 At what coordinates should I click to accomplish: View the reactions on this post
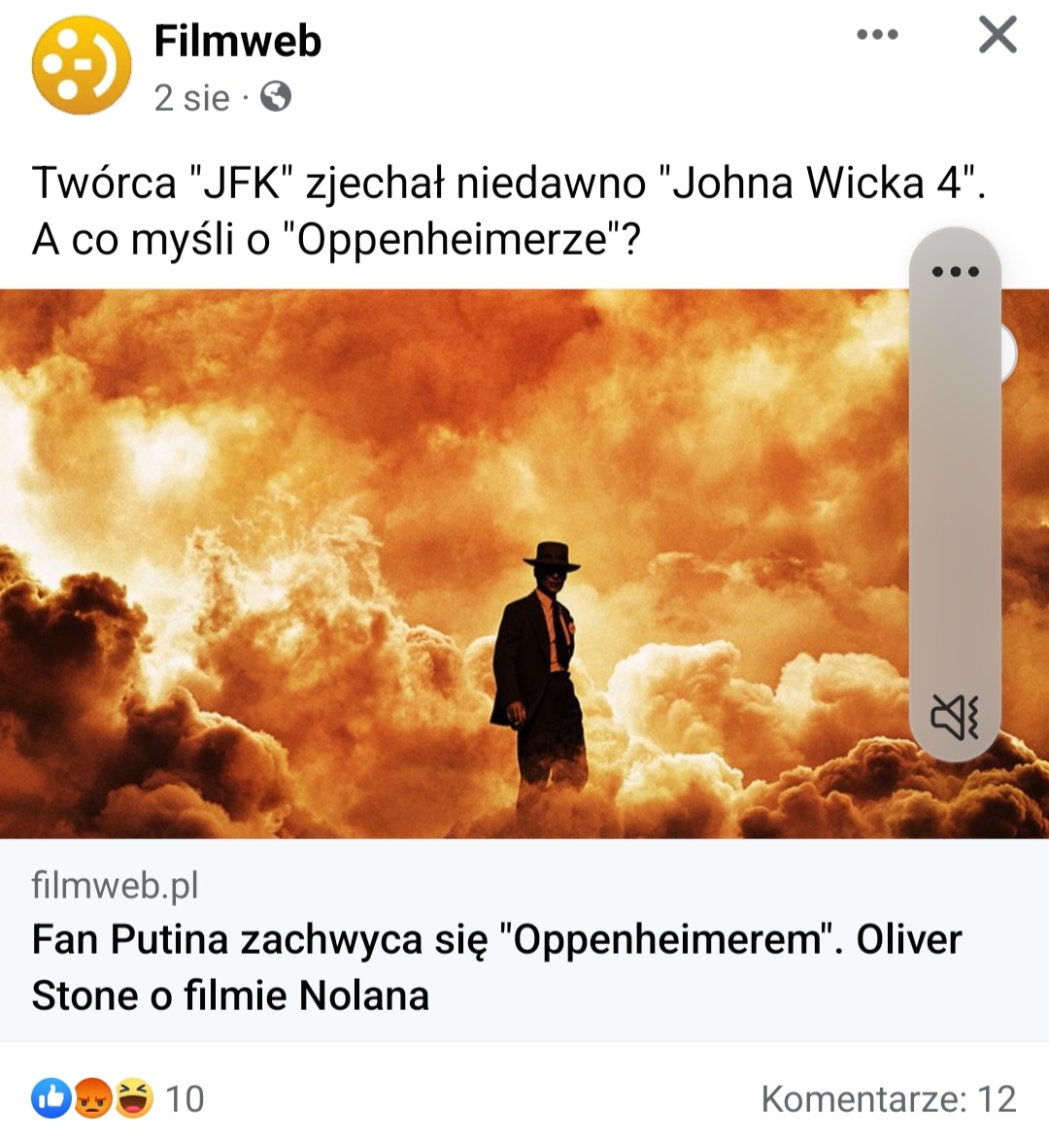coord(117,1098)
